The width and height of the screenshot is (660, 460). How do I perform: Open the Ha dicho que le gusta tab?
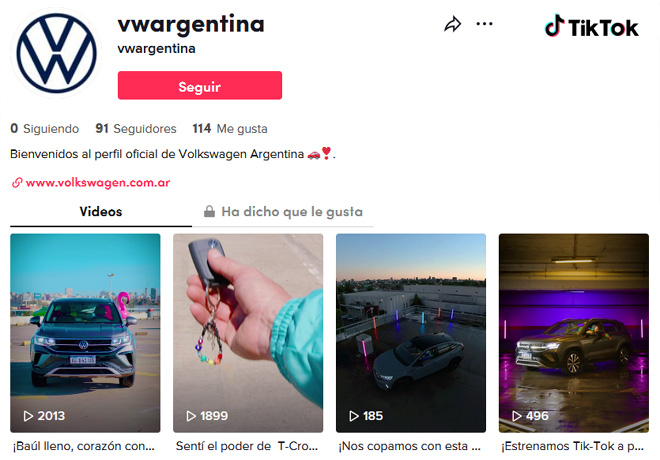283,212
